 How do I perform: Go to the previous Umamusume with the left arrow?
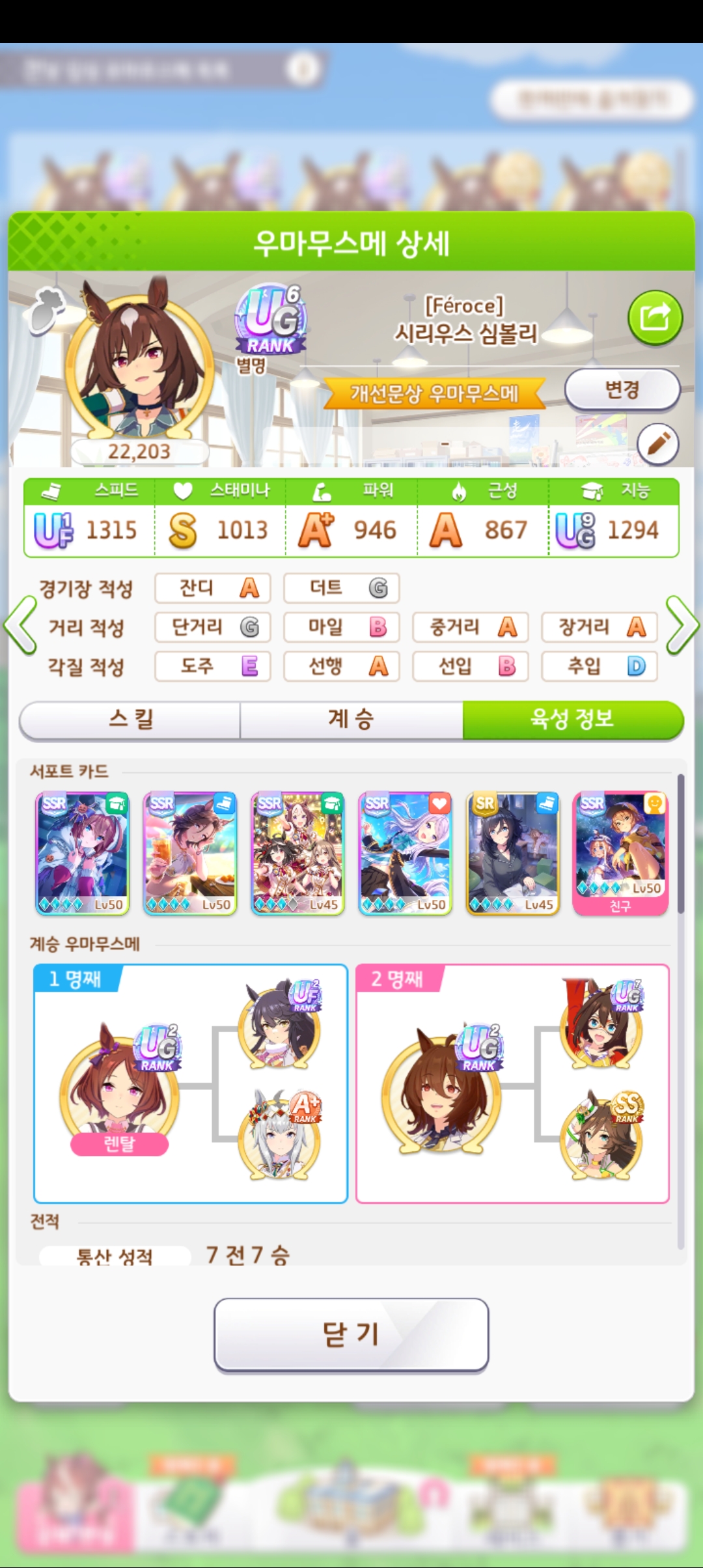pyautogui.click(x=21, y=626)
